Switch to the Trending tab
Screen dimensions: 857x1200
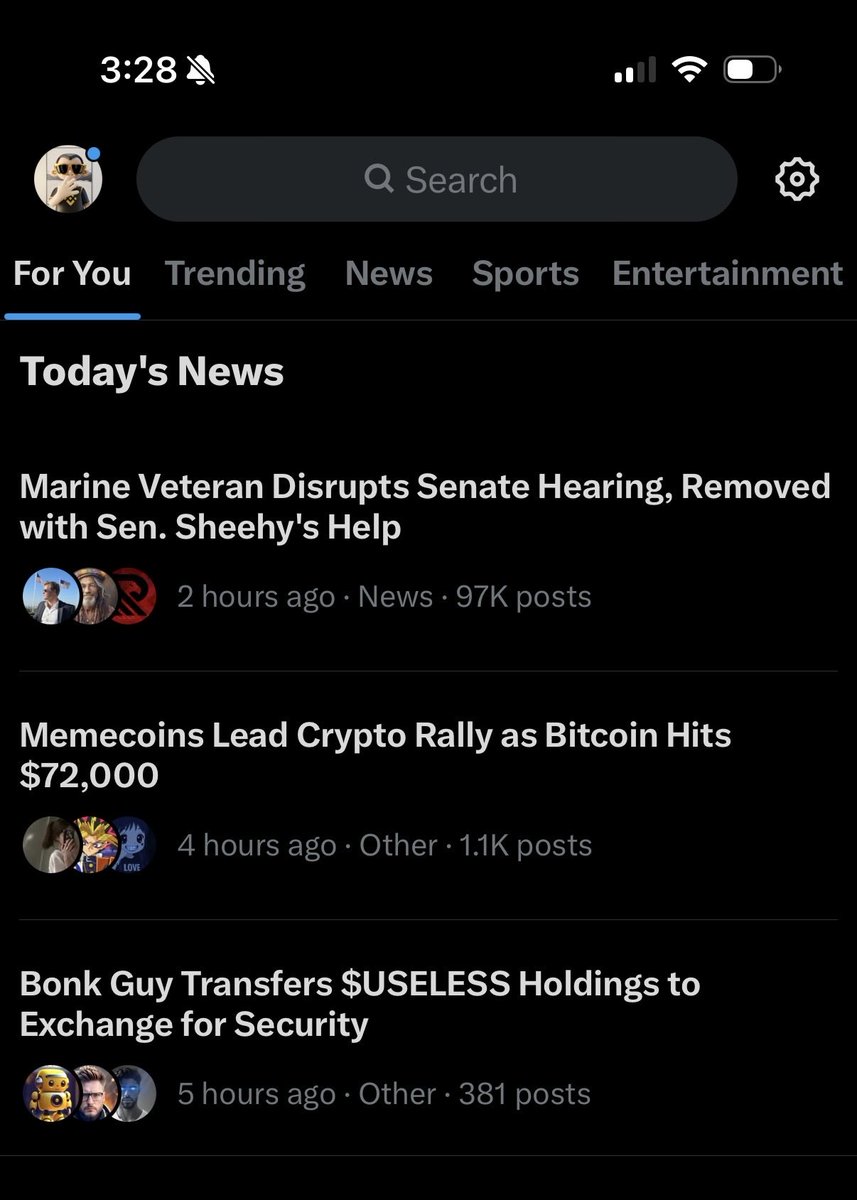tap(235, 274)
